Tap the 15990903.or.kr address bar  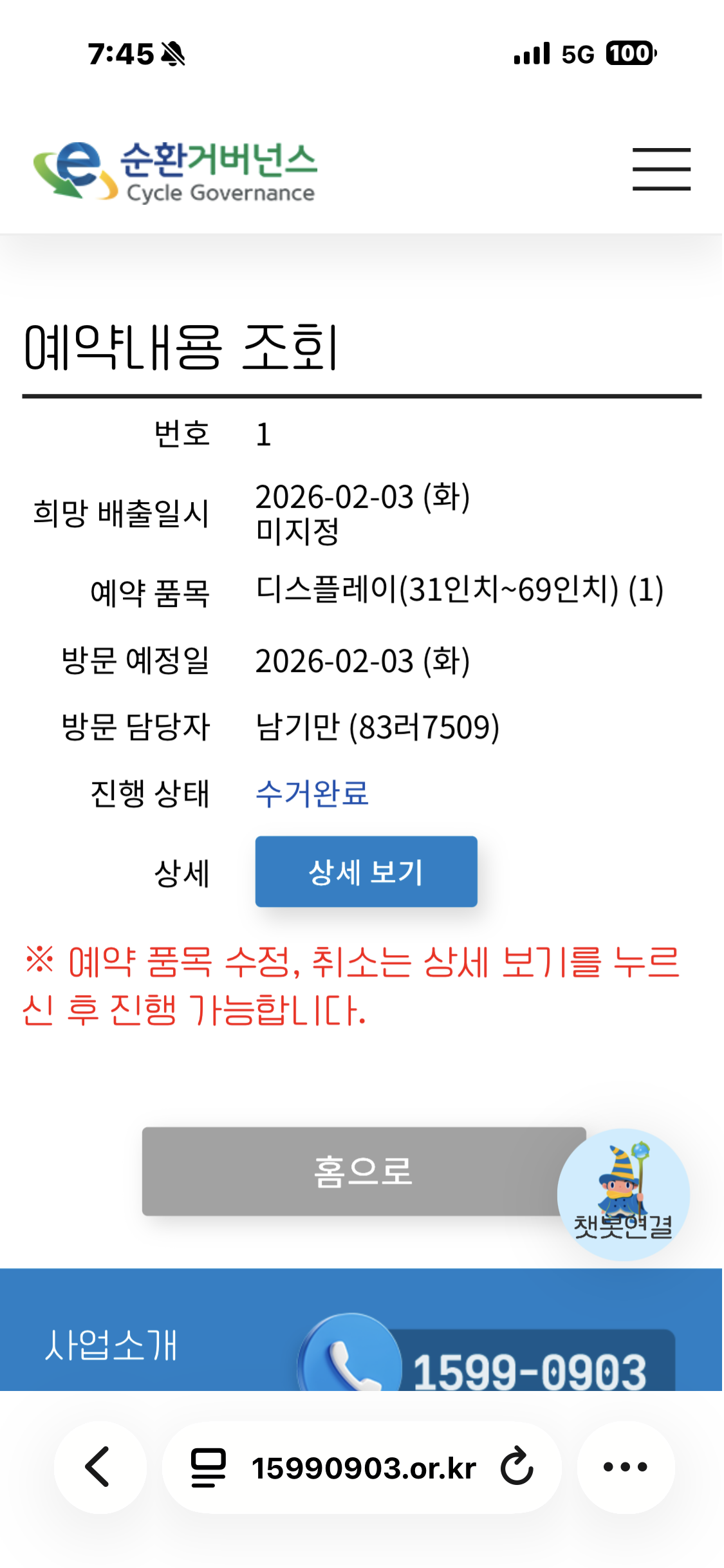(x=363, y=1468)
